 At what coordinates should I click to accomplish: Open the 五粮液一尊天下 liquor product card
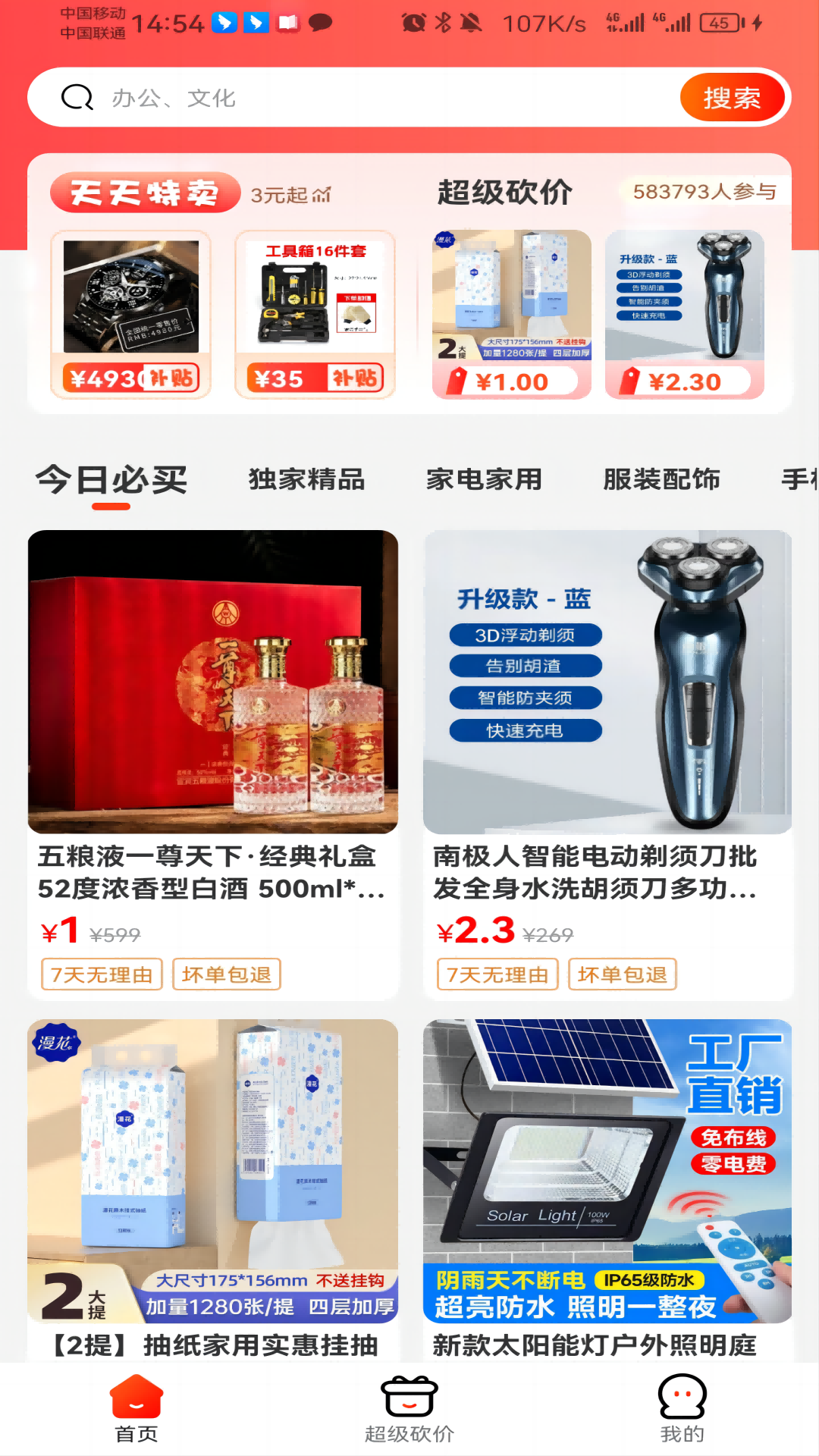(x=212, y=758)
